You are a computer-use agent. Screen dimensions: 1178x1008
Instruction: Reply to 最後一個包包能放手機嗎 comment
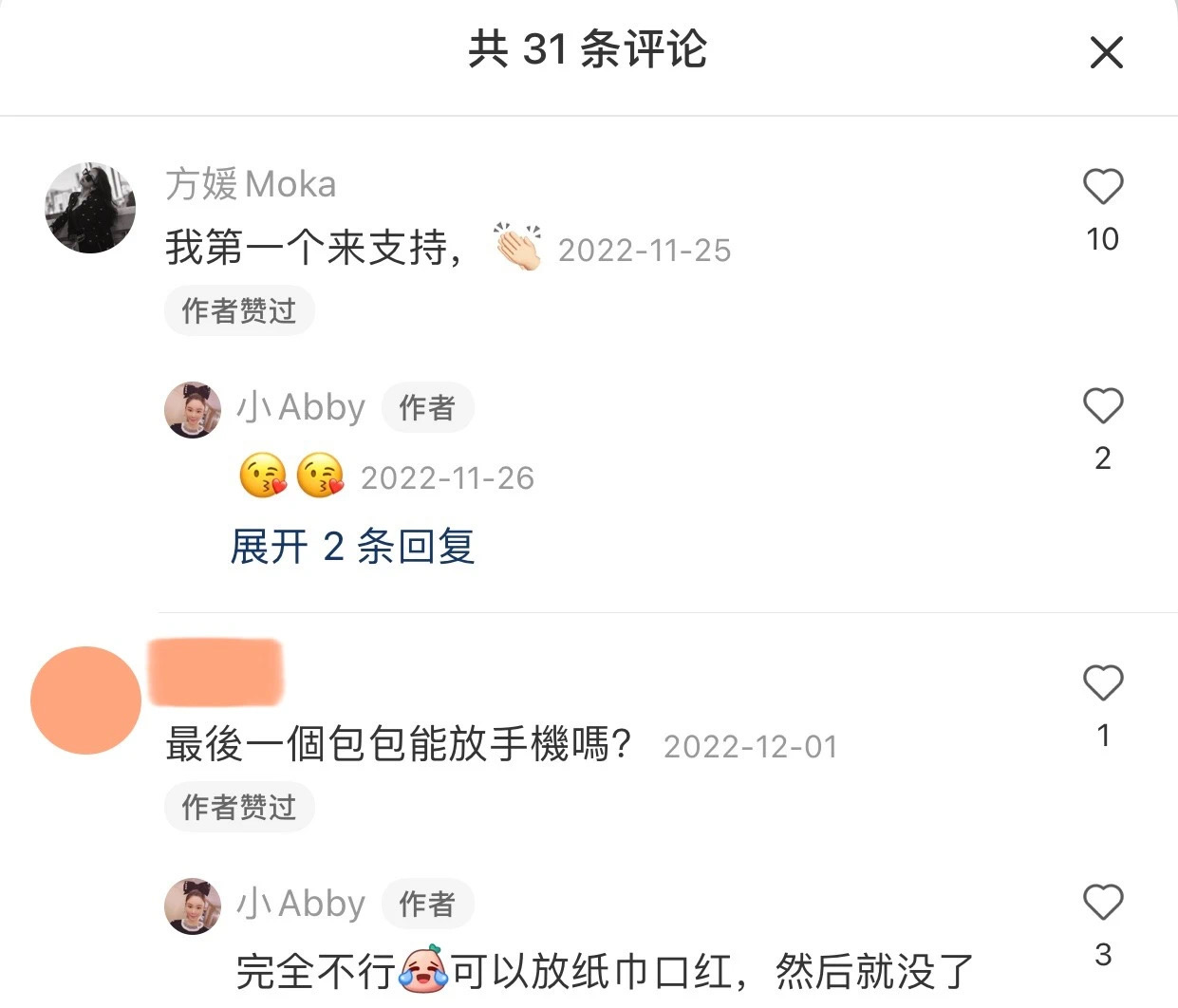click(399, 745)
